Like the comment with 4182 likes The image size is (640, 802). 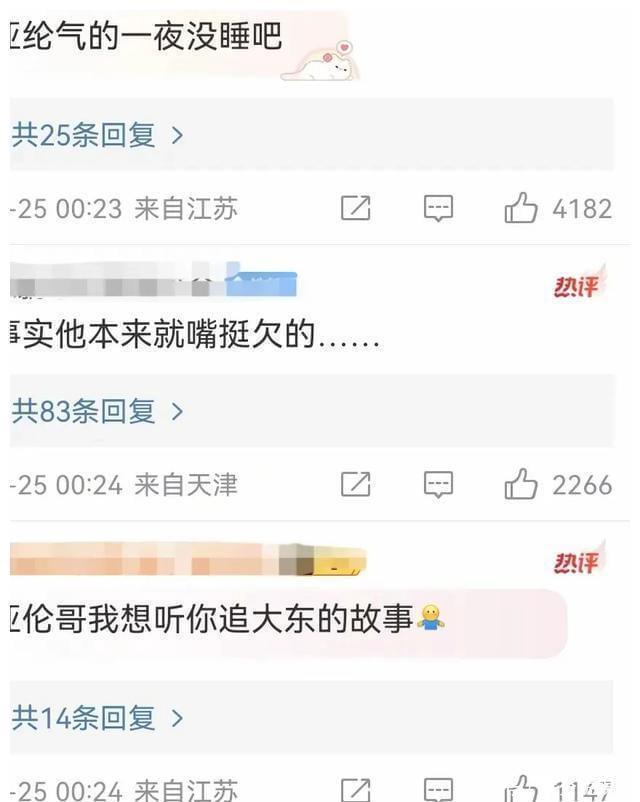coord(521,208)
